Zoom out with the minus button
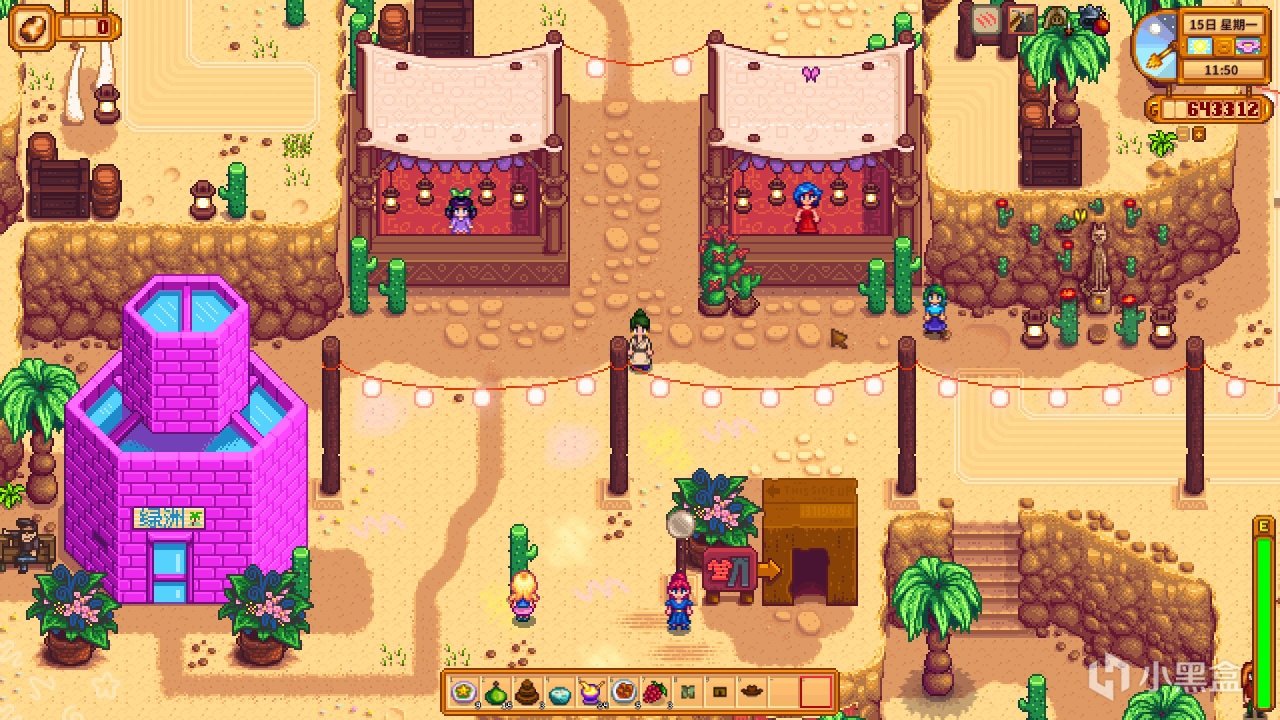1280x720 pixels. 1182,134
